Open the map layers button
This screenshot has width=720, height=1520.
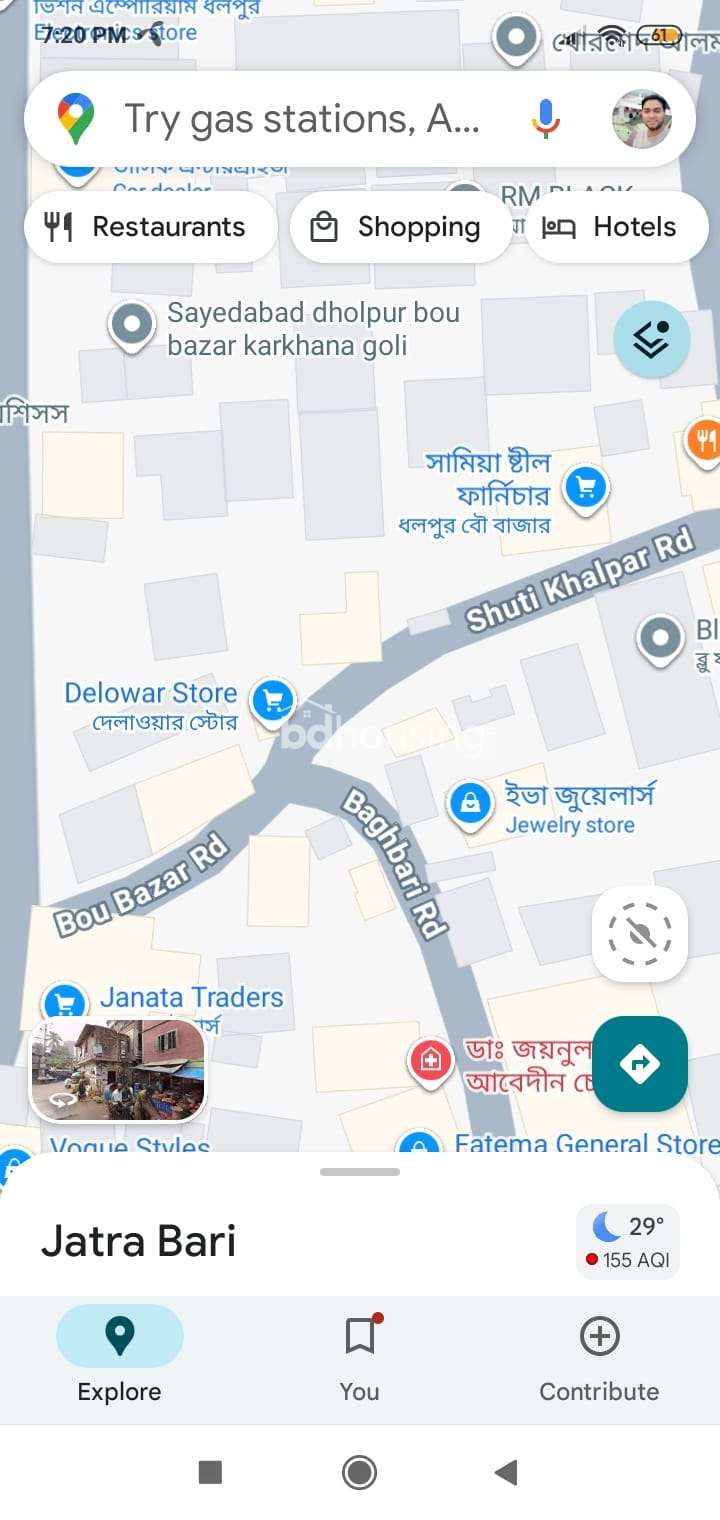tap(651, 339)
